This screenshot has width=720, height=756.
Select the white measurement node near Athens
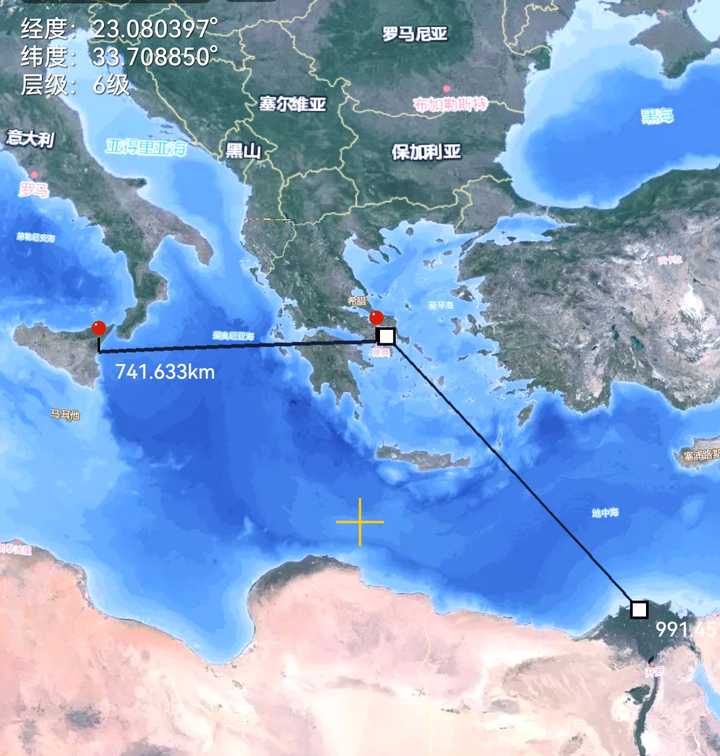[386, 337]
